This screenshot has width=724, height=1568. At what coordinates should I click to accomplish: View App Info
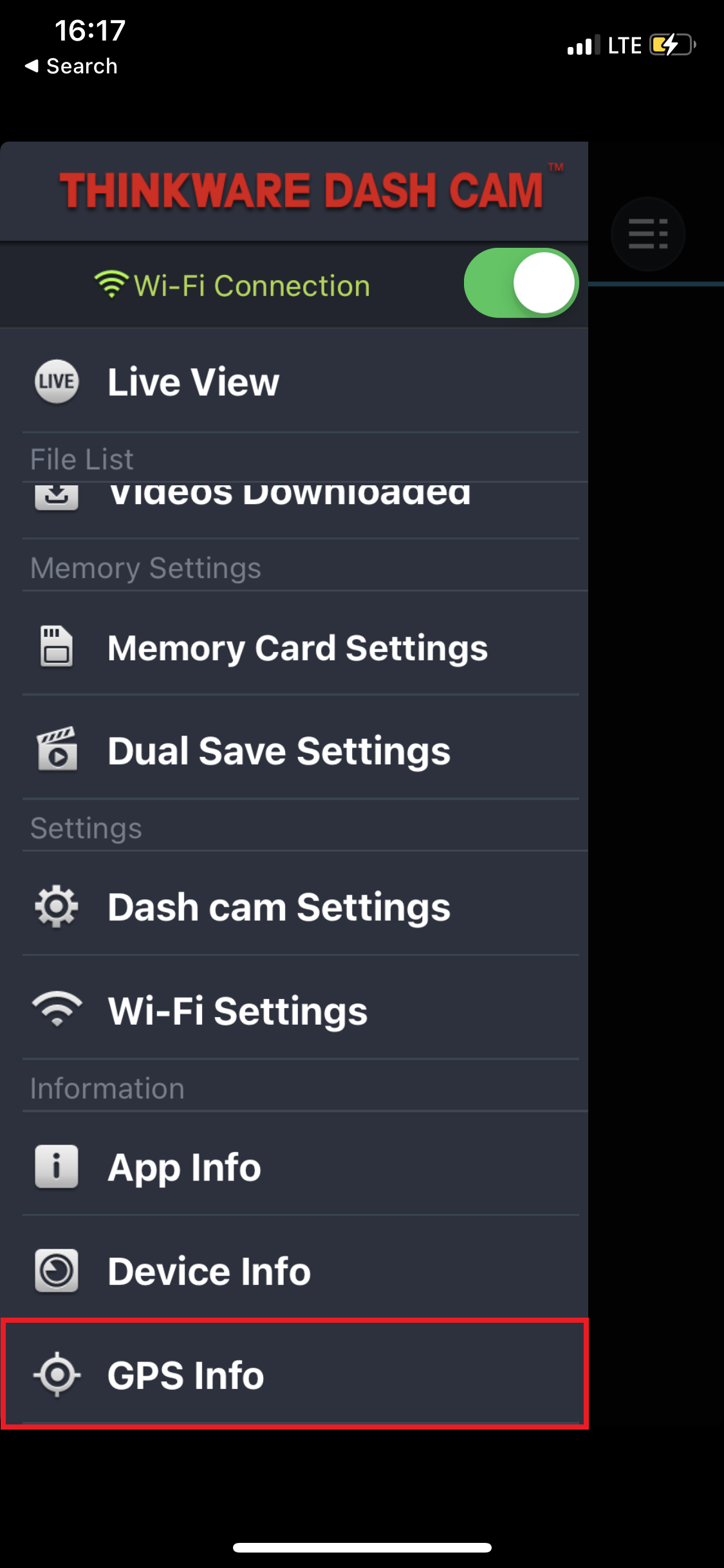click(184, 1167)
